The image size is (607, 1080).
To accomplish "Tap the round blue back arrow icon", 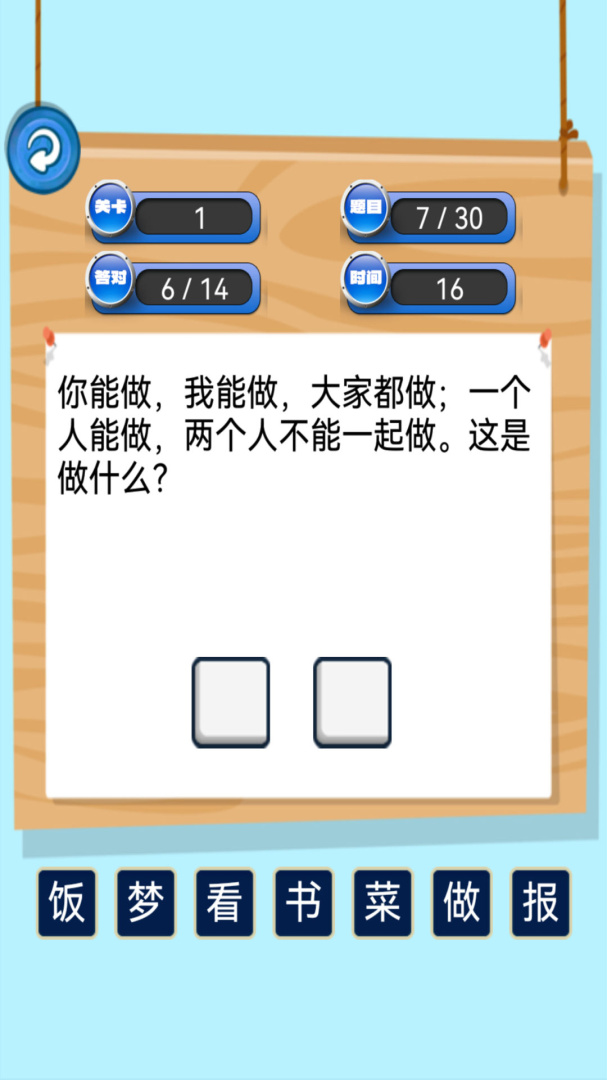I will coord(43,149).
